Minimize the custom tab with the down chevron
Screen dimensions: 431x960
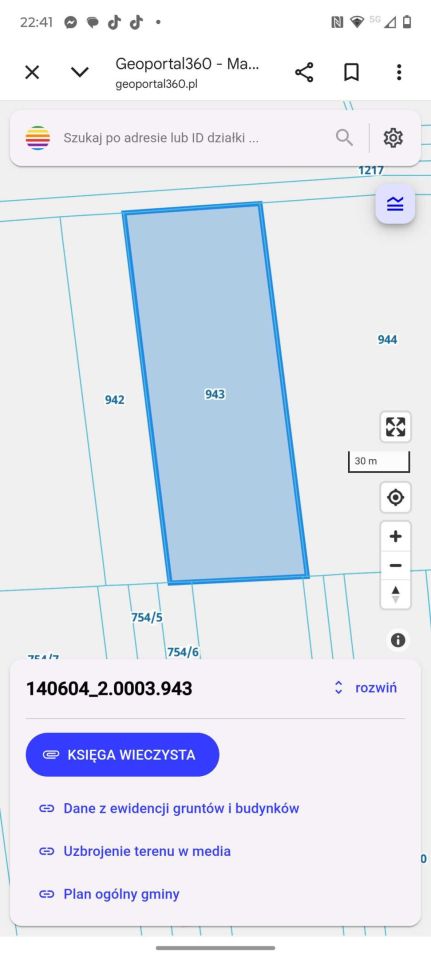pos(80,72)
